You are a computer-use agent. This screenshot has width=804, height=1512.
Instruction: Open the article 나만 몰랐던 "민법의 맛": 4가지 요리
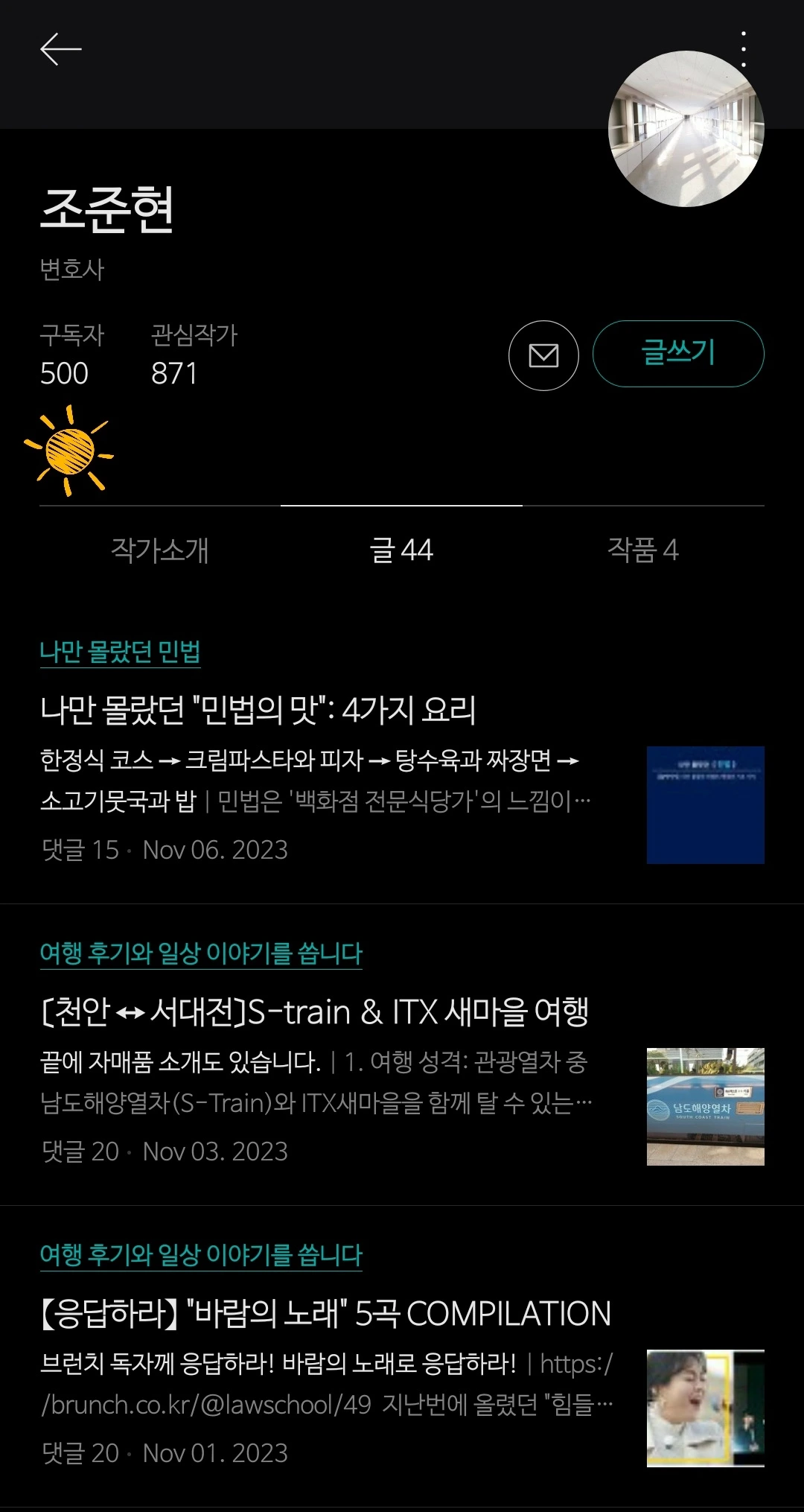(258, 710)
